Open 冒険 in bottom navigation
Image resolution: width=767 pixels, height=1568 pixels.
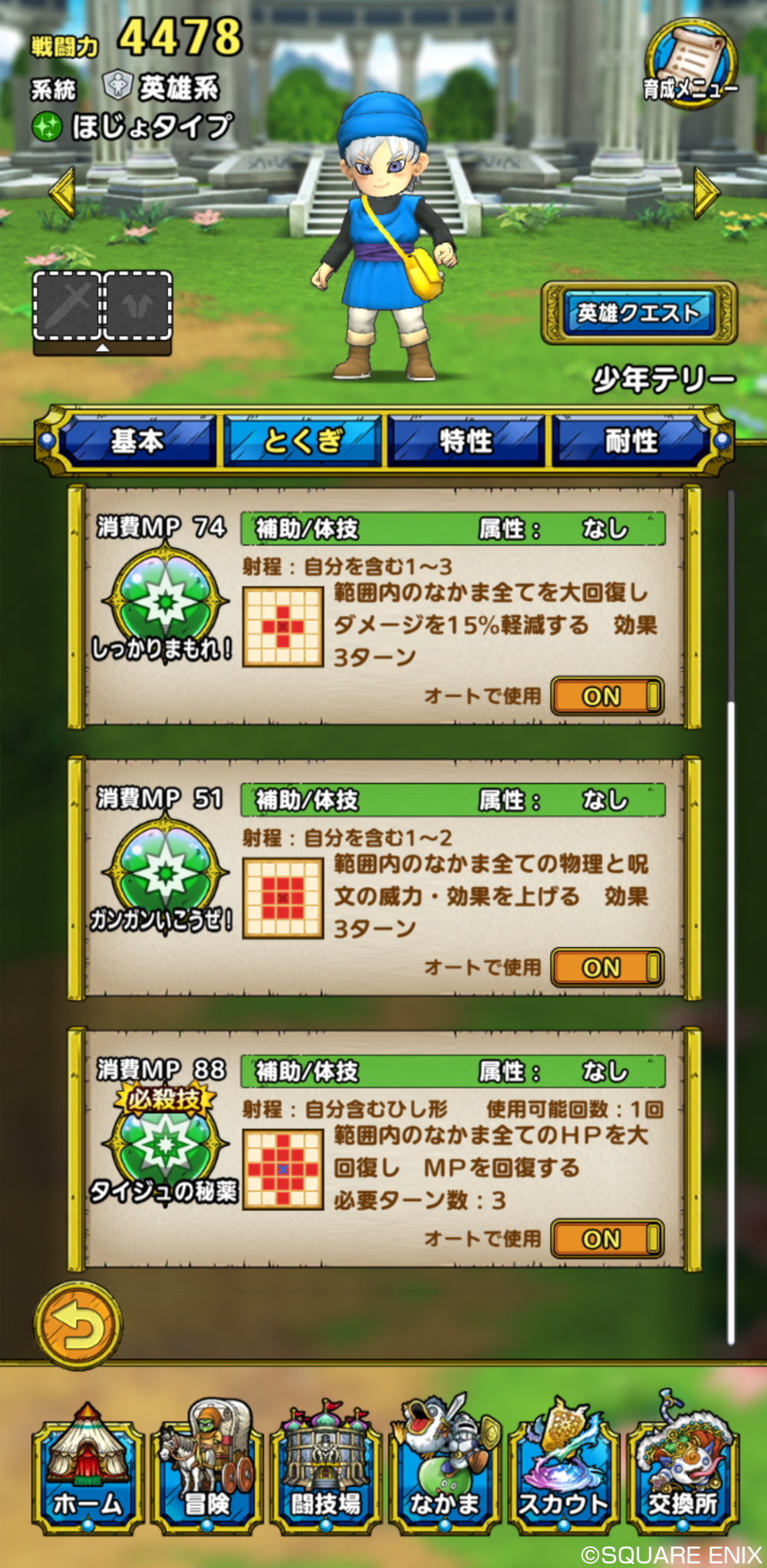coord(206,1470)
